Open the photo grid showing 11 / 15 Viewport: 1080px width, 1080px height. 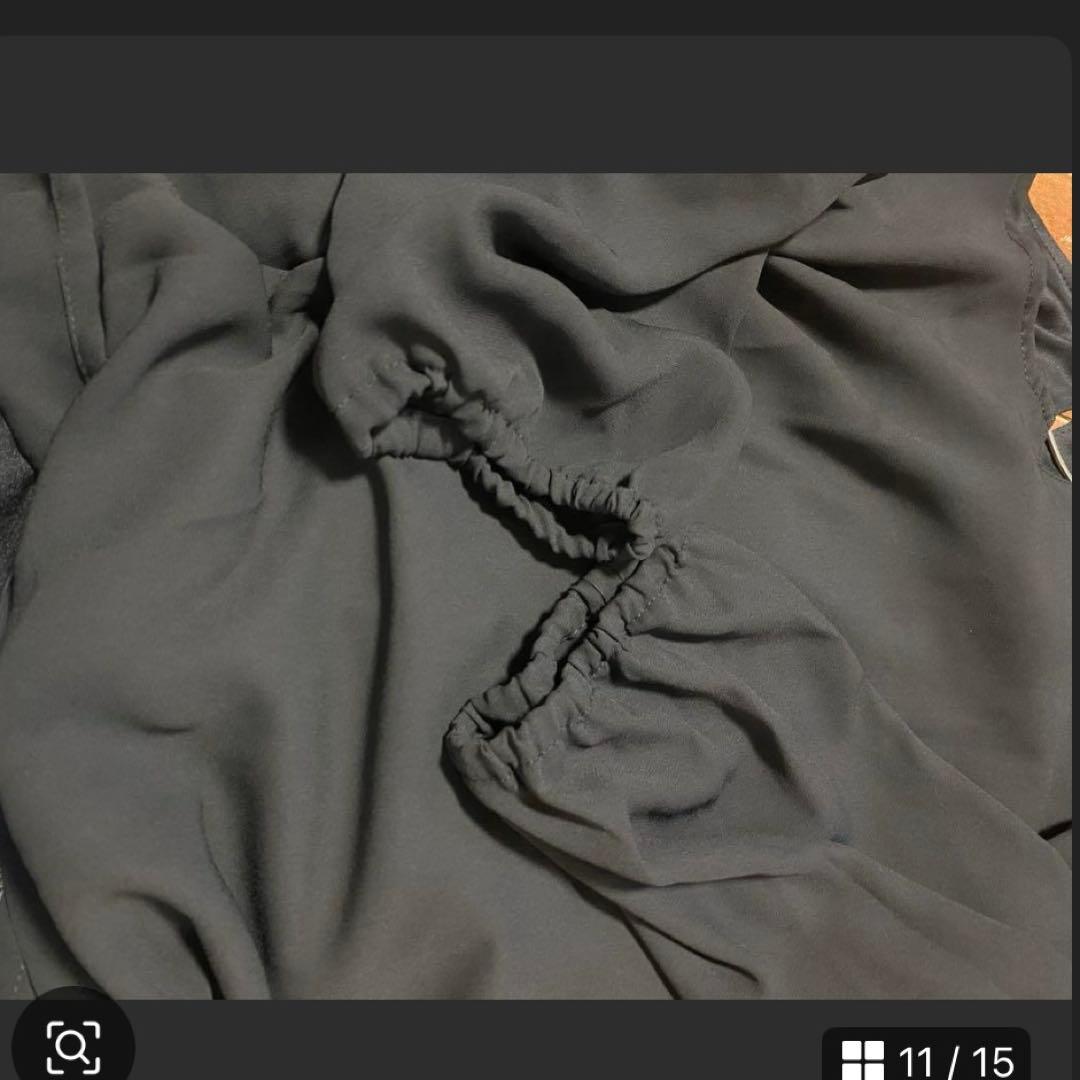(927, 1058)
